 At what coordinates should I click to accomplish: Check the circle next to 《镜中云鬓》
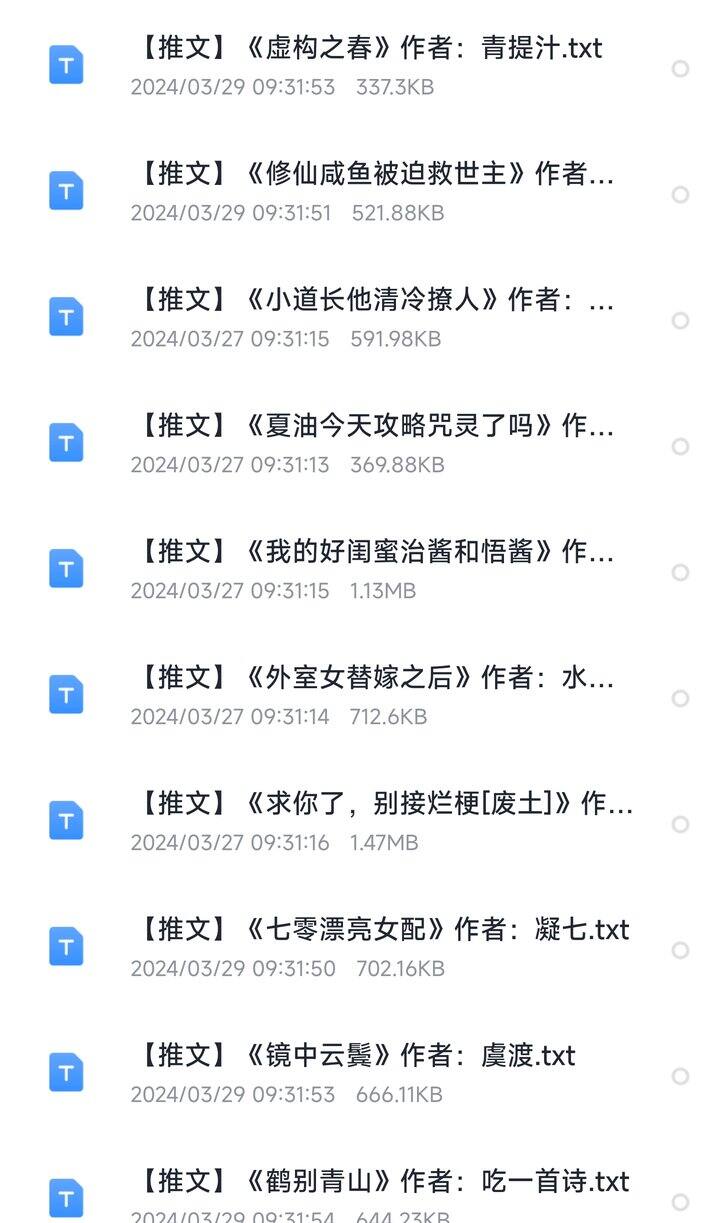click(x=681, y=1076)
